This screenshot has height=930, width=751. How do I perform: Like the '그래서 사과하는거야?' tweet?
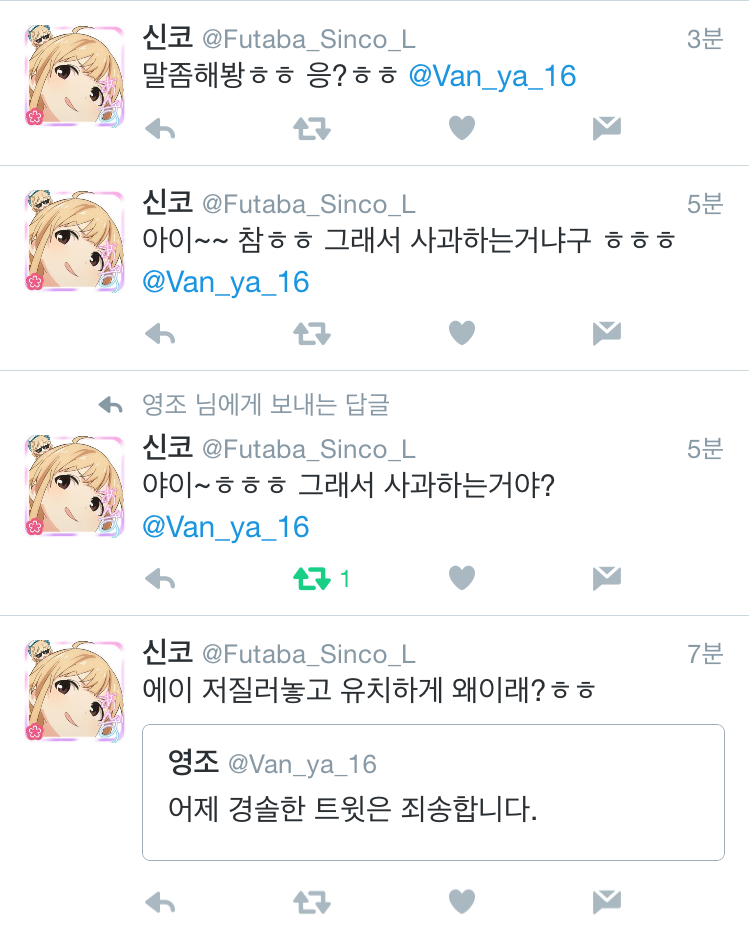coord(461,578)
